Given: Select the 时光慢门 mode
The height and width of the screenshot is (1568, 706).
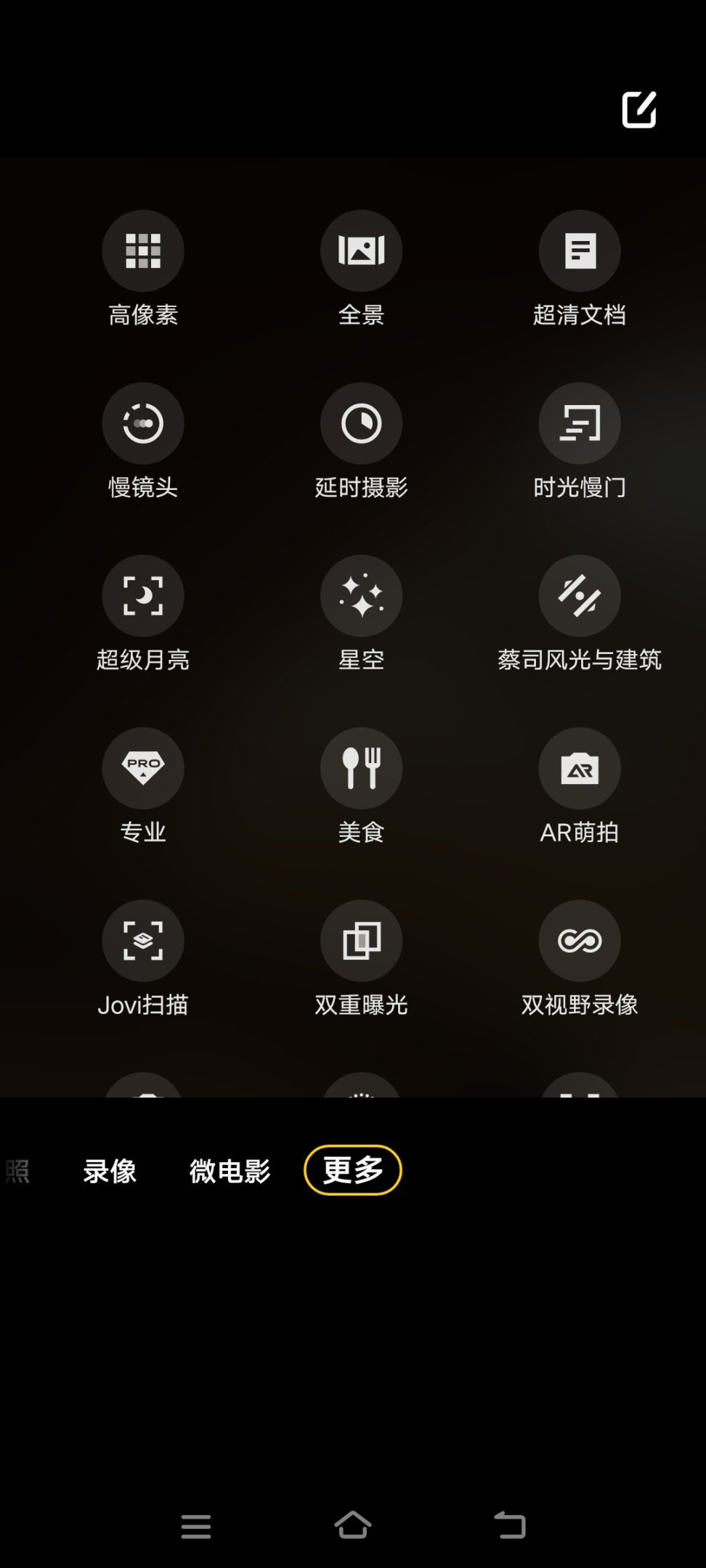Looking at the screenshot, I should [579, 423].
